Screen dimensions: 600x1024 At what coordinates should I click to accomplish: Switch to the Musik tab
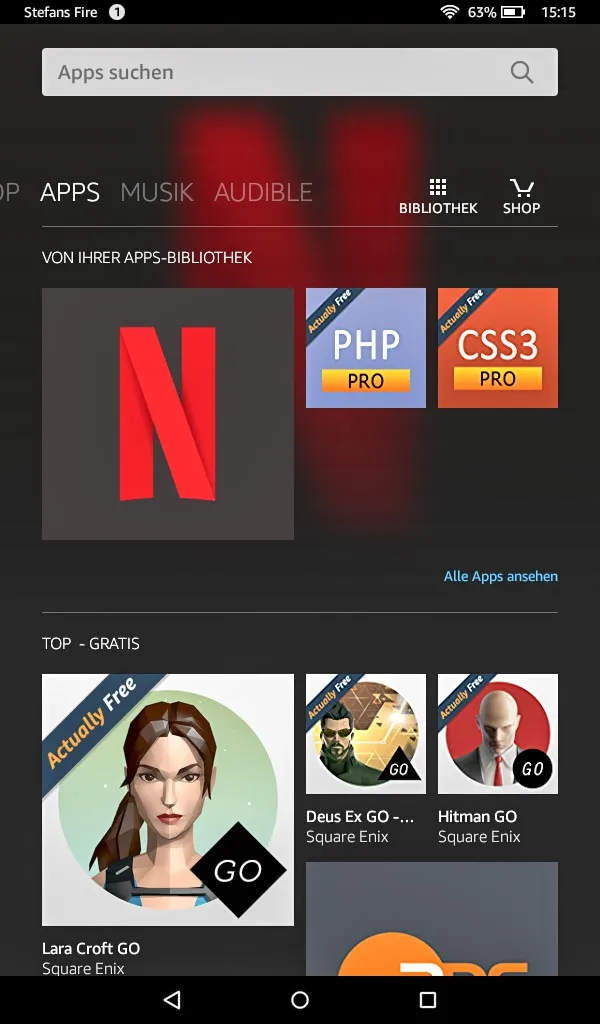[x=157, y=192]
